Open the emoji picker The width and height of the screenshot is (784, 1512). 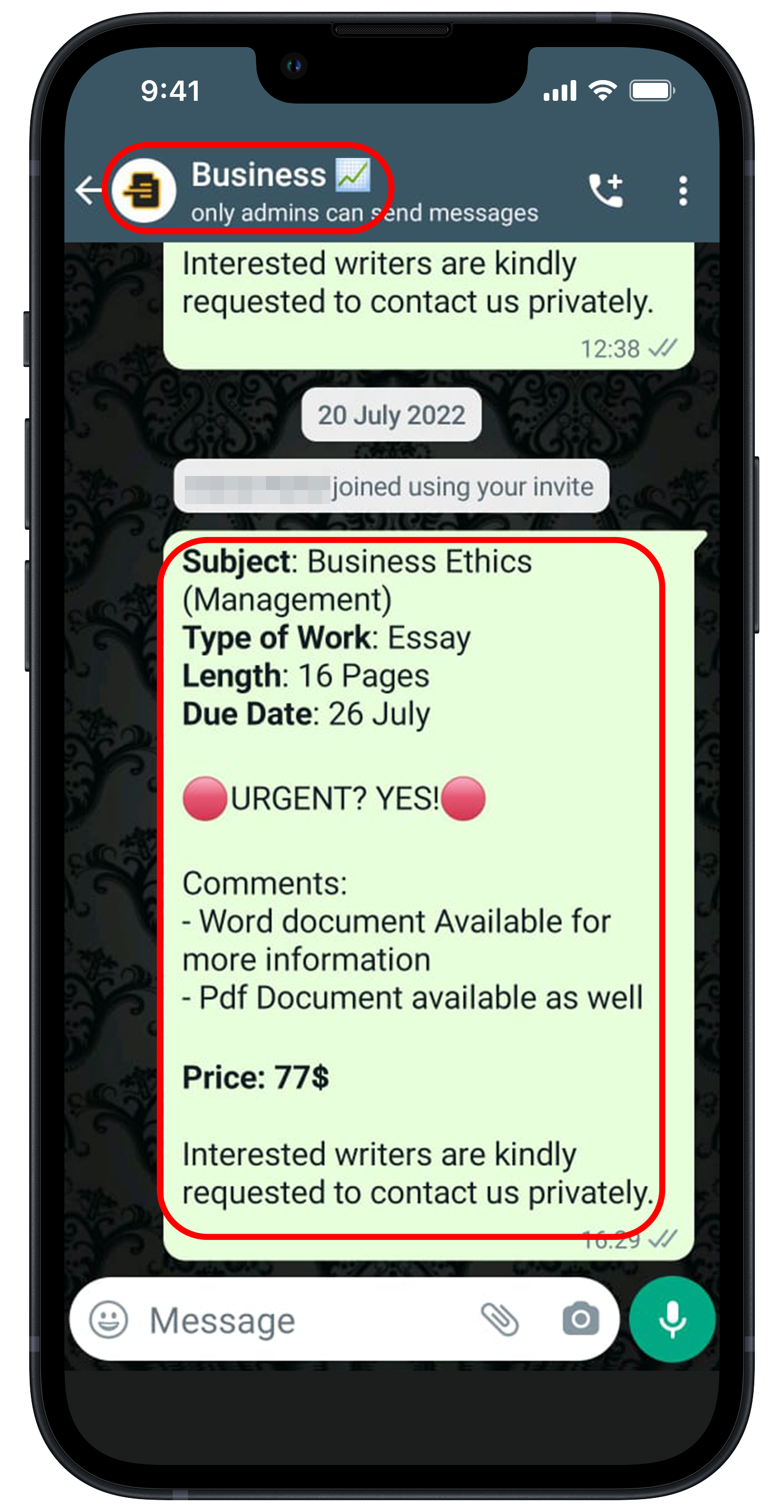pyautogui.click(x=109, y=1319)
